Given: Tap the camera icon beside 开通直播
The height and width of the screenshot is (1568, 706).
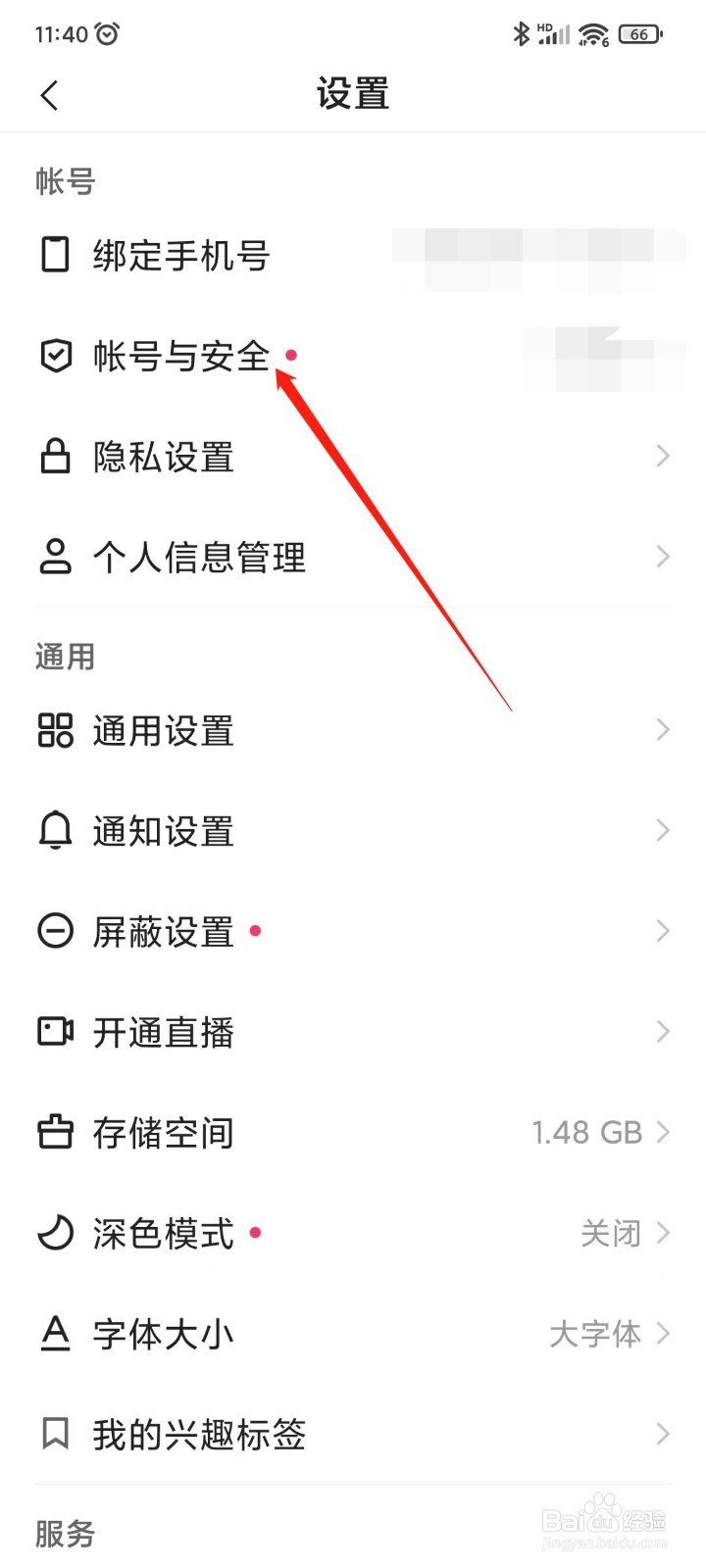Looking at the screenshot, I should coord(55,1031).
